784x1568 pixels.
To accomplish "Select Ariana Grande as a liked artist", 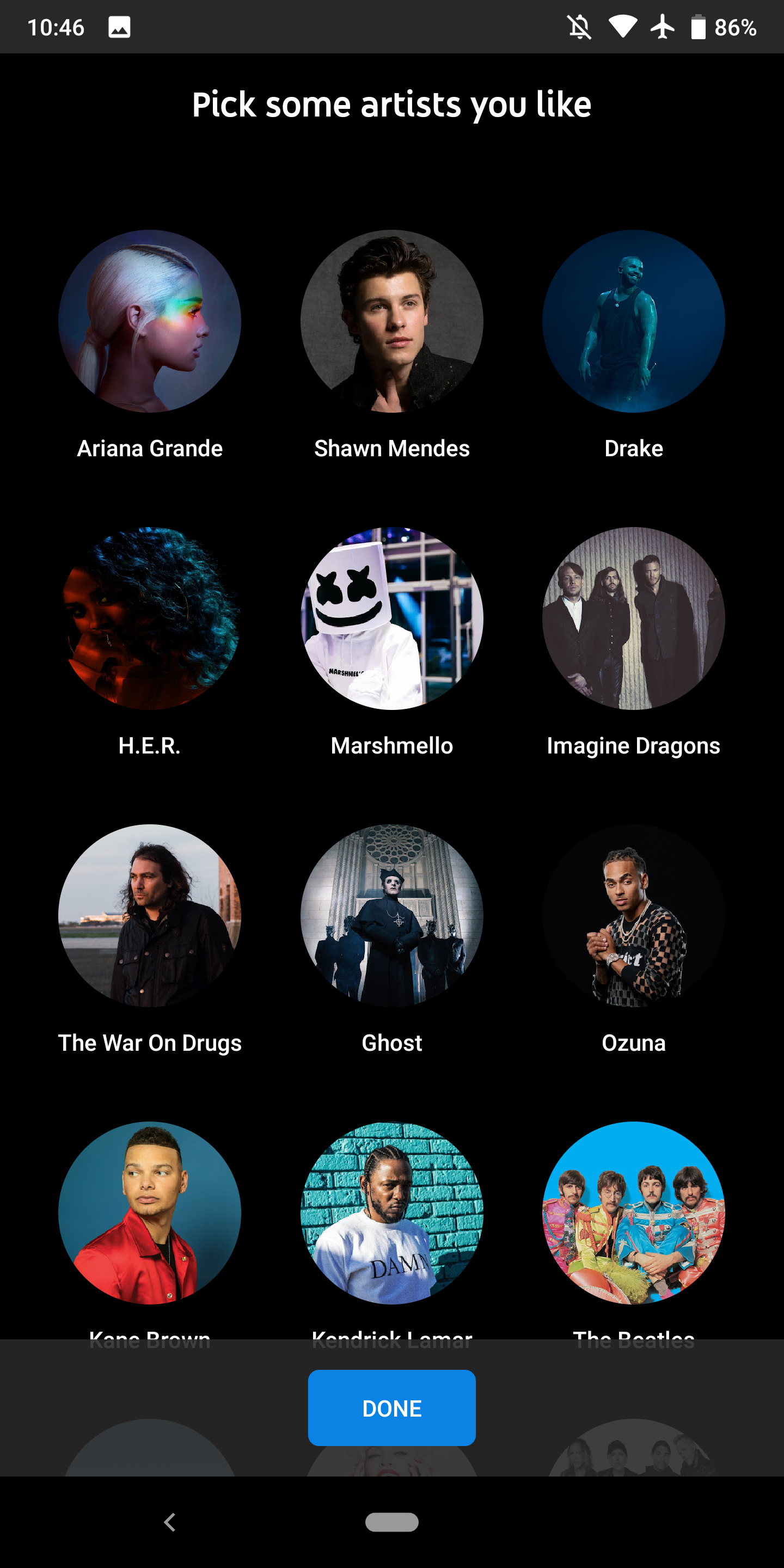I will click(x=150, y=321).
